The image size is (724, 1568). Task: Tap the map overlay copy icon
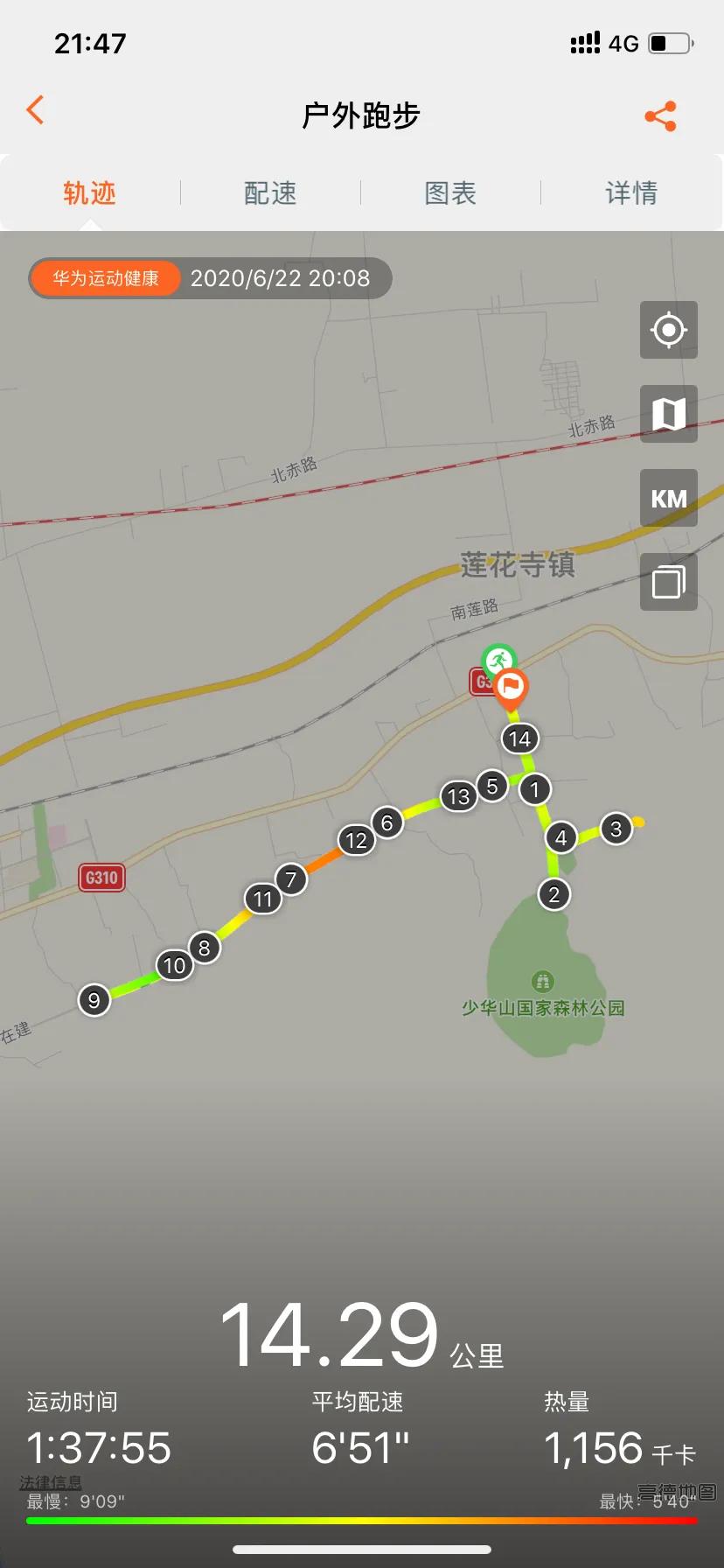point(668,580)
